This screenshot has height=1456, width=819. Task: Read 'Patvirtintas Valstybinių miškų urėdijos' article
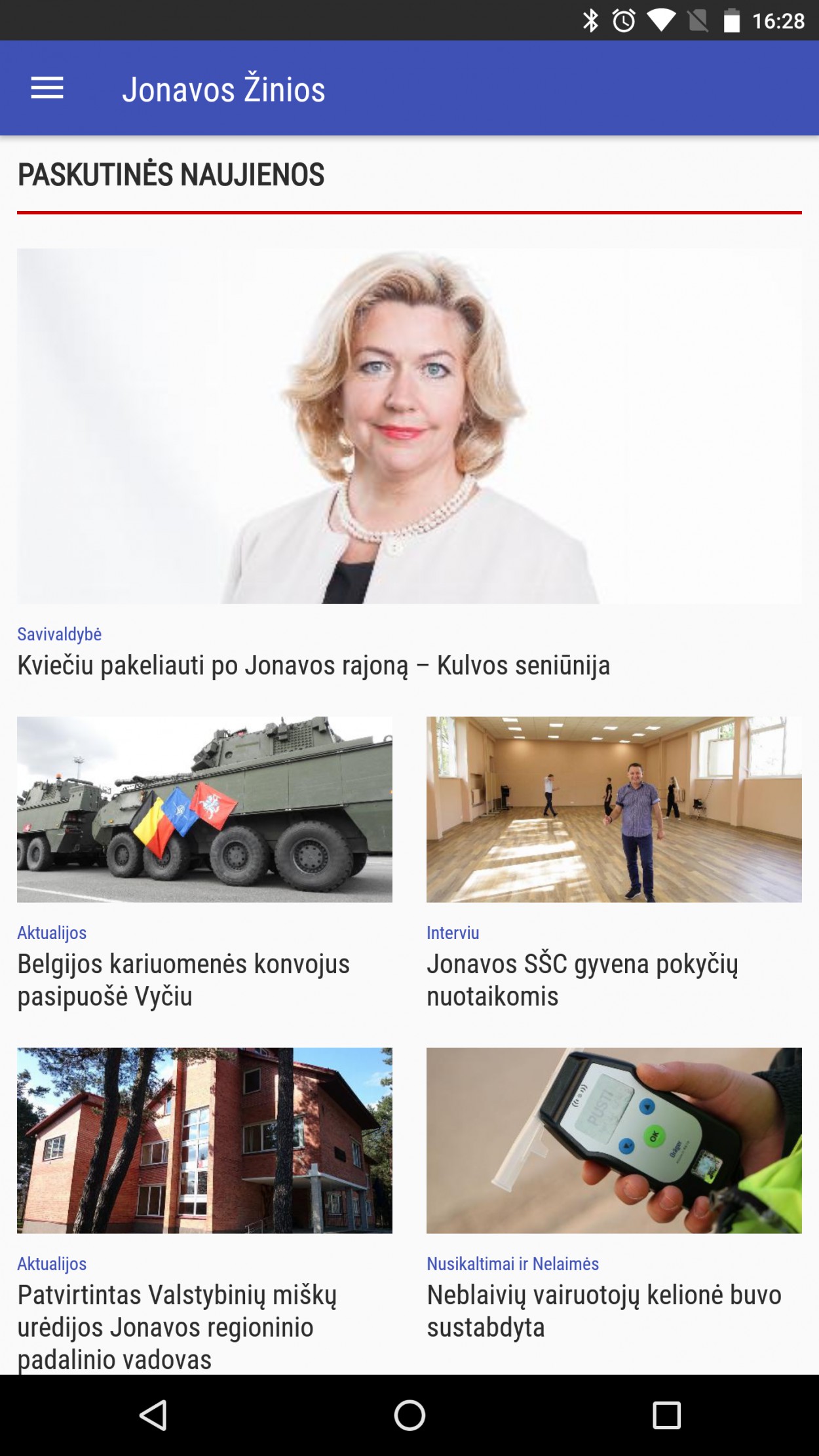coord(177,1326)
